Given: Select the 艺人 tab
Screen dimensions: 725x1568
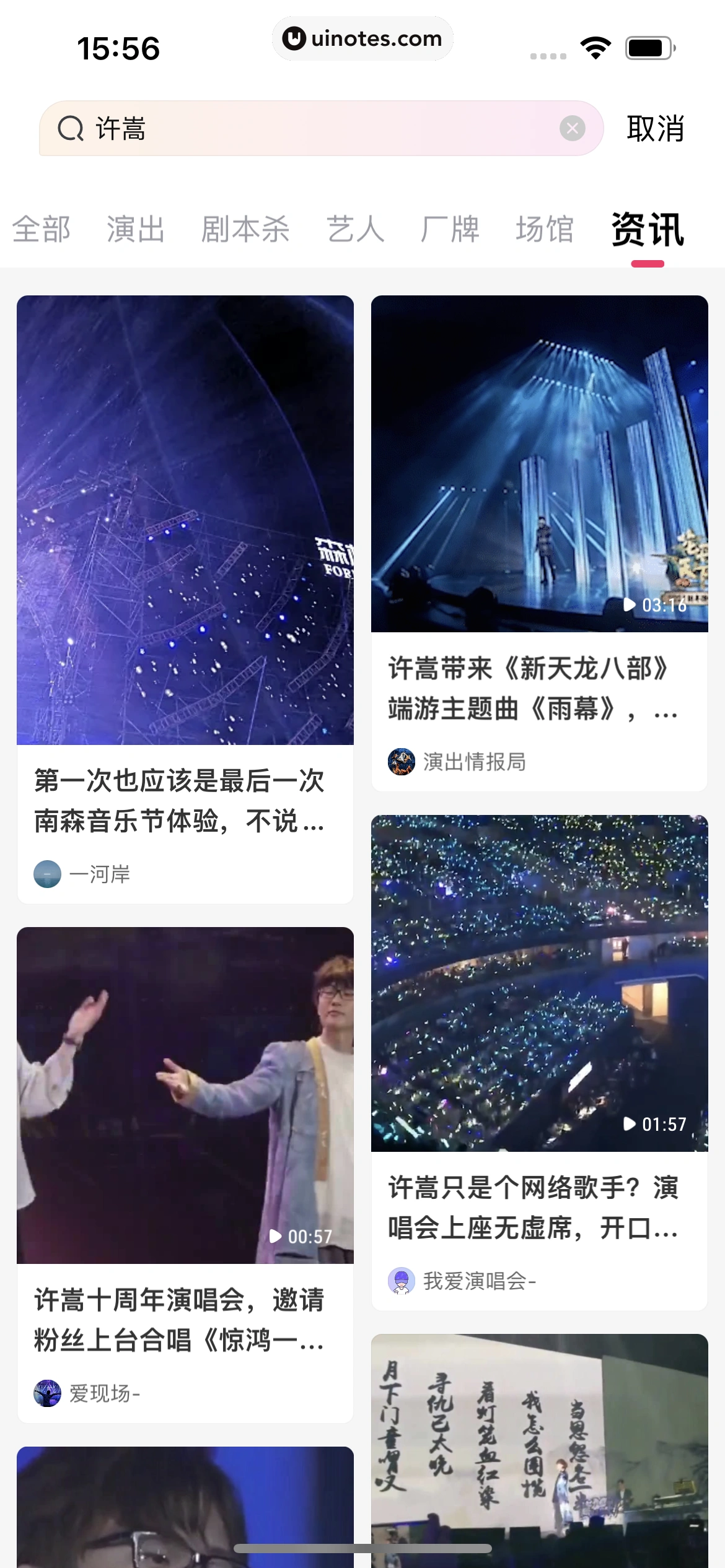Looking at the screenshot, I should pyautogui.click(x=356, y=230).
